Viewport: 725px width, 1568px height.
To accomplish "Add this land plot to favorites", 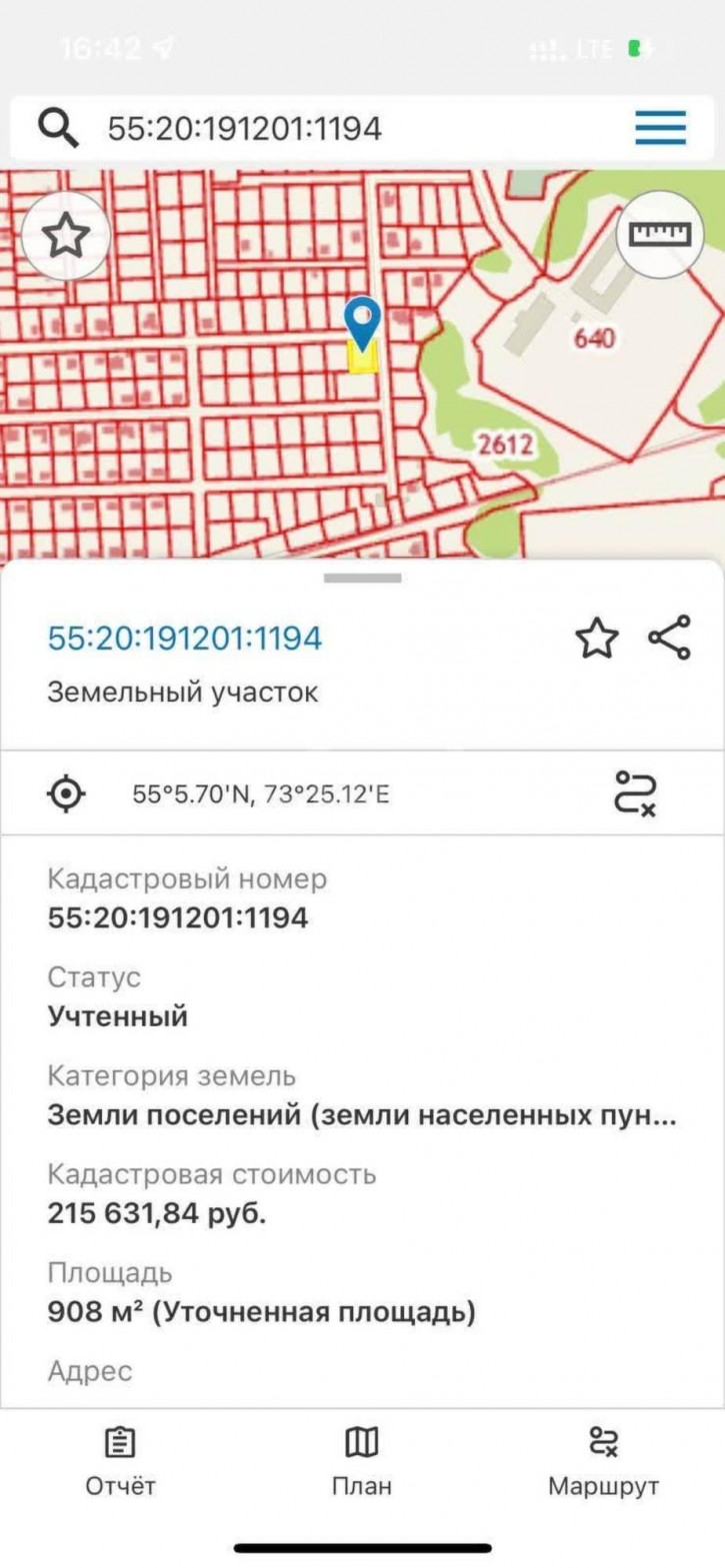I will [597, 639].
